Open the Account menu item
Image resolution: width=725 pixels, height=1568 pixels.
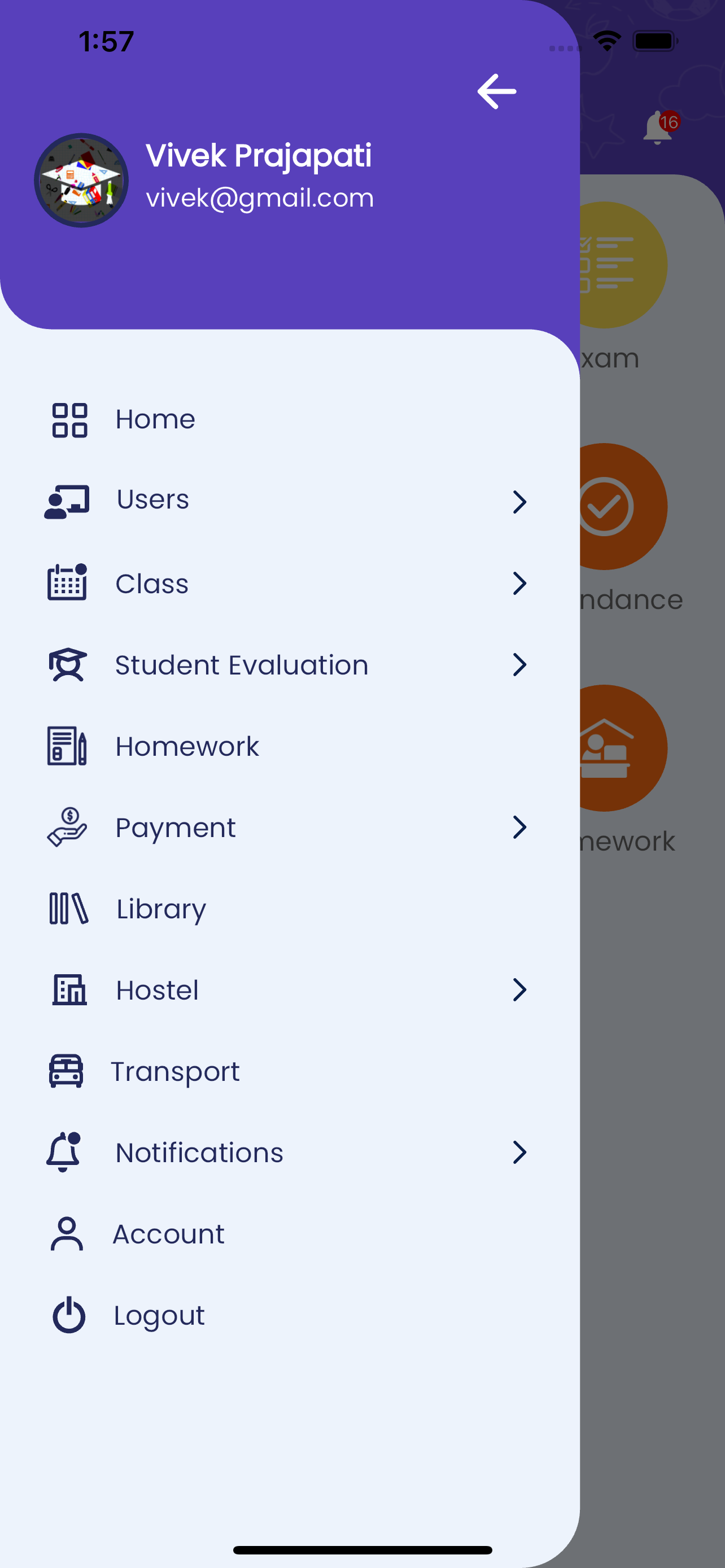tap(169, 1234)
